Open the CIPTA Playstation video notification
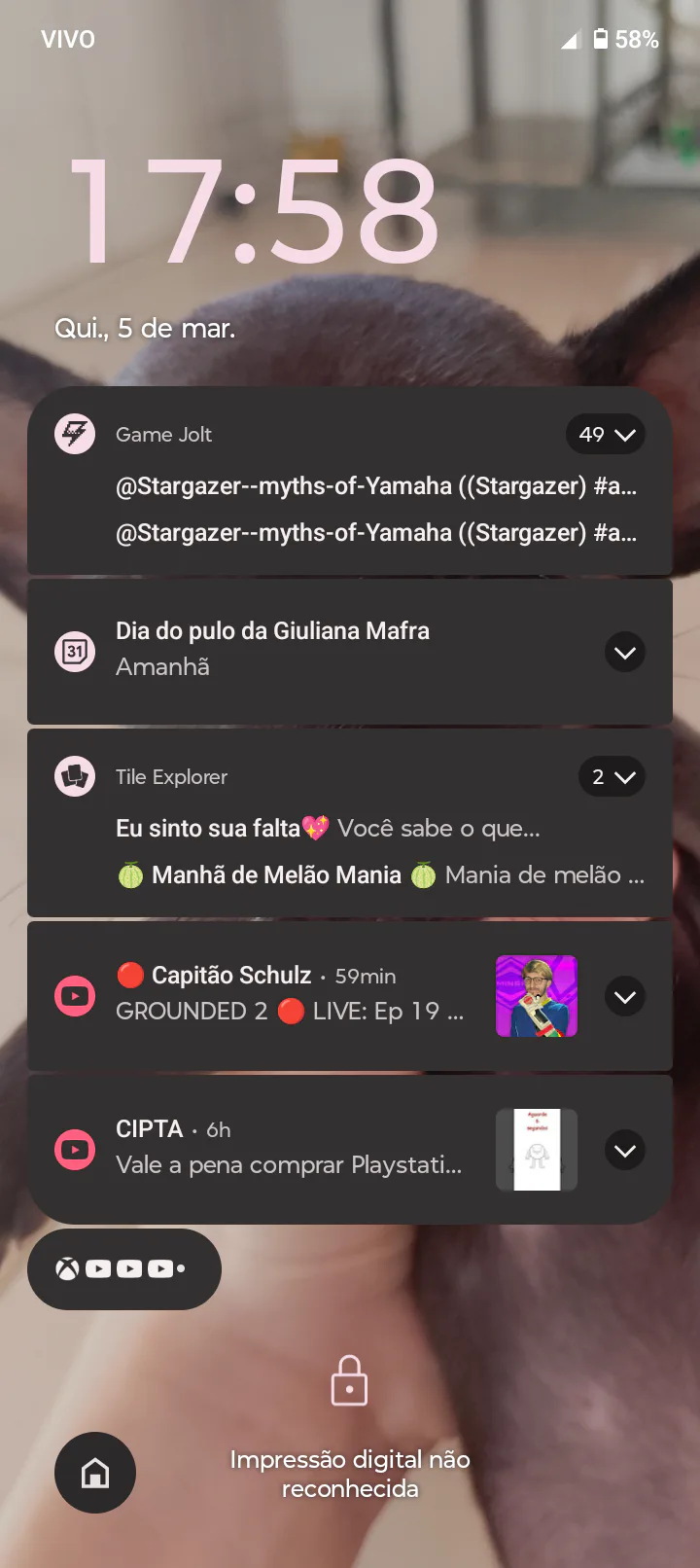This screenshot has height=1568, width=700. 289,1148
